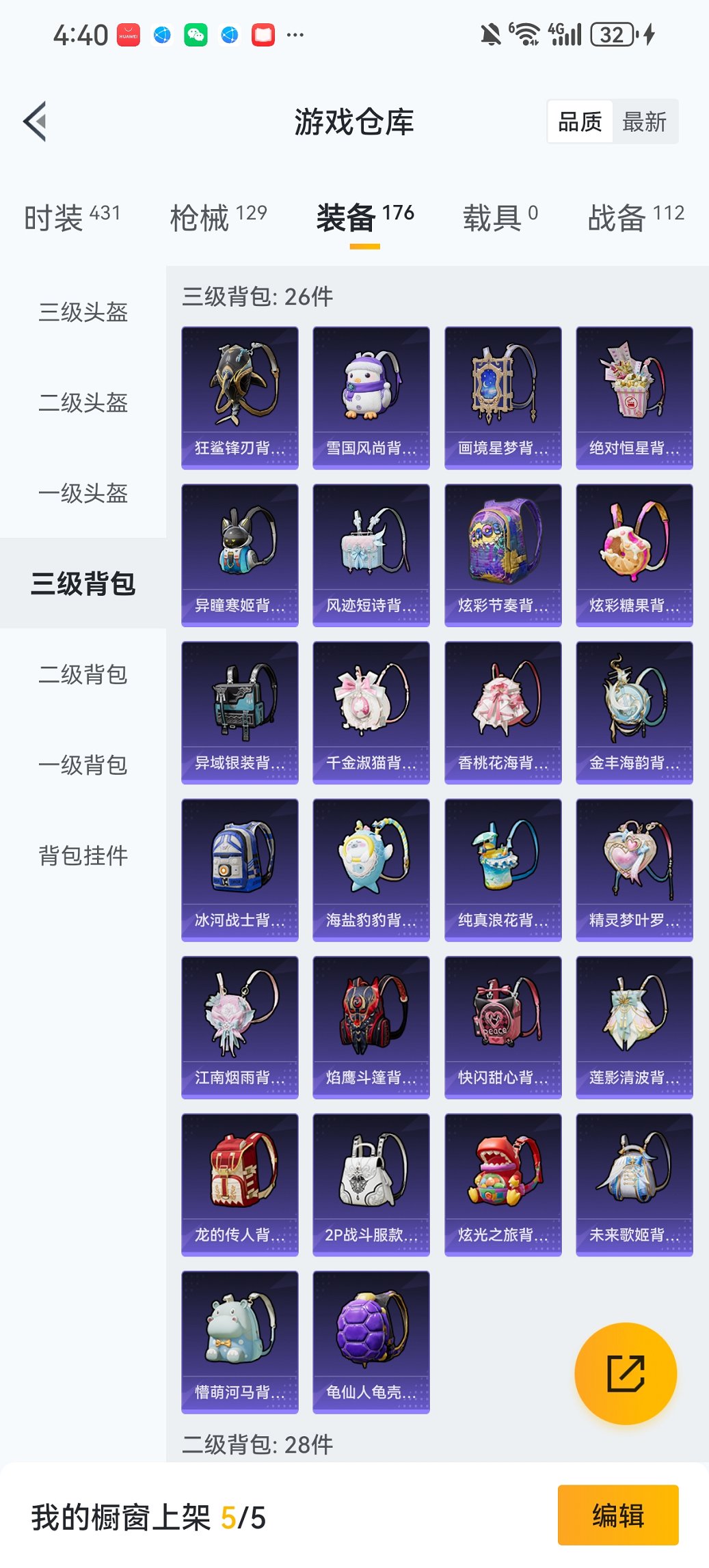Select the 三级头盔 sidebar category
The height and width of the screenshot is (1568, 709).
coord(81,314)
